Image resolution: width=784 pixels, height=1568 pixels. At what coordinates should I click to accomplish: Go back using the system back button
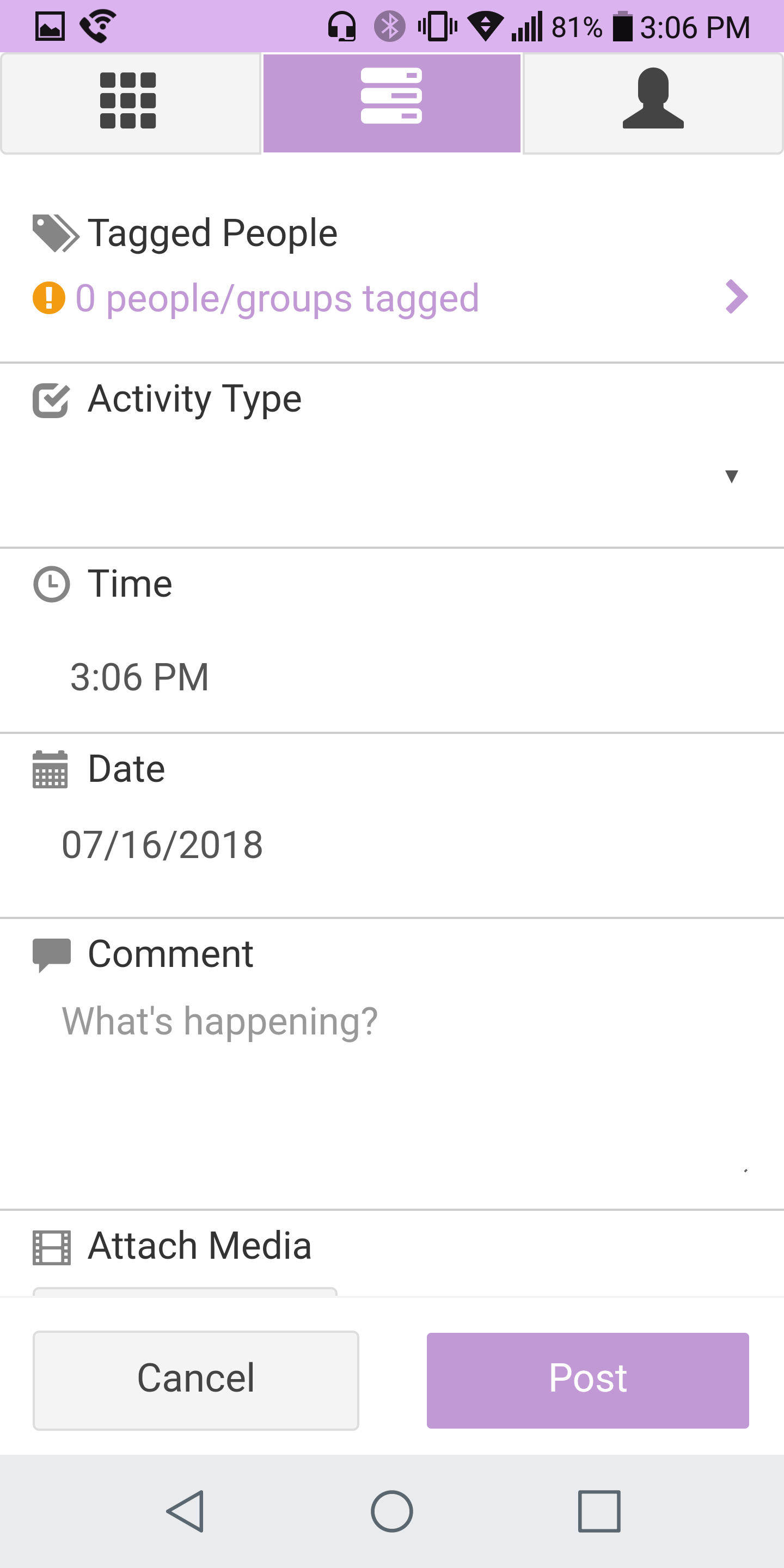[185, 1511]
